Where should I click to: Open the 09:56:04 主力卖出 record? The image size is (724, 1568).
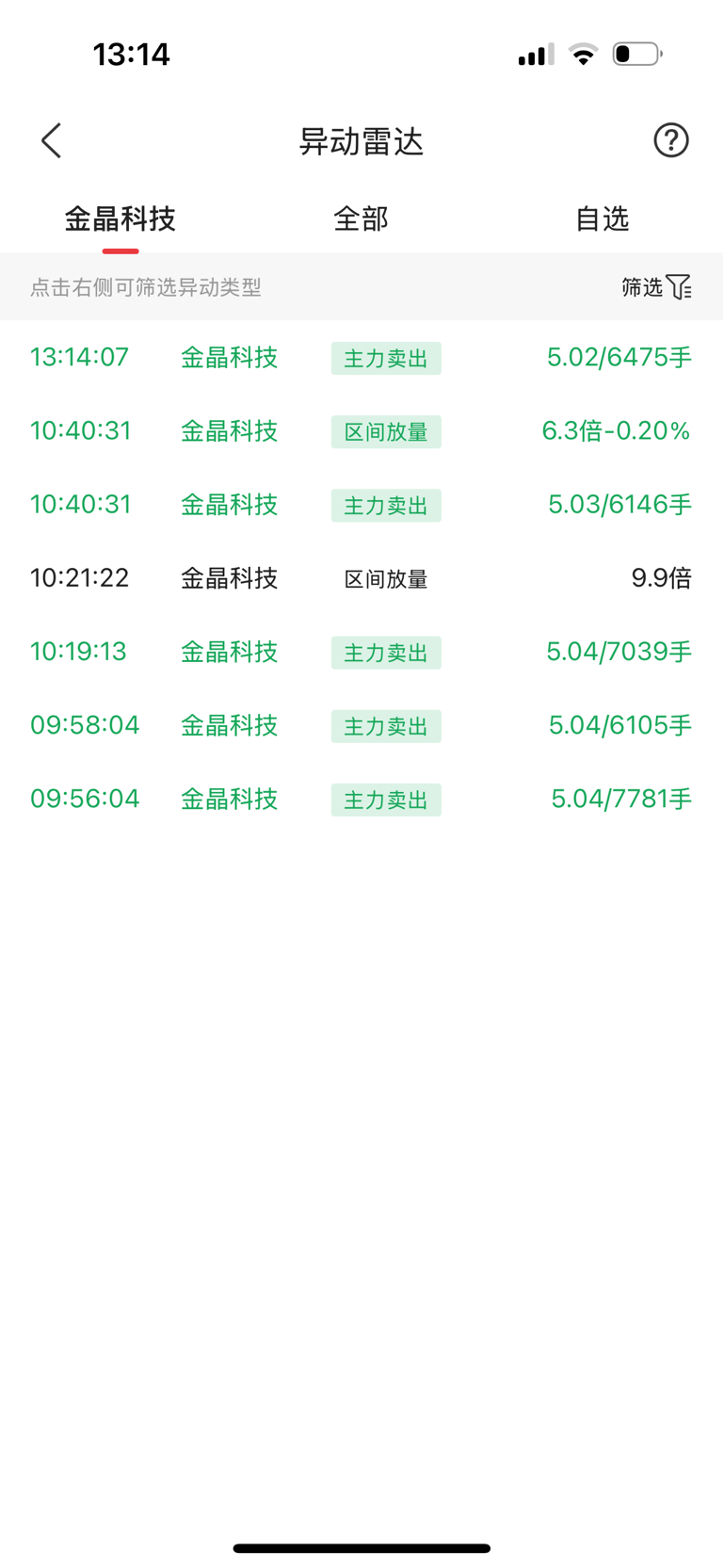coord(362,799)
